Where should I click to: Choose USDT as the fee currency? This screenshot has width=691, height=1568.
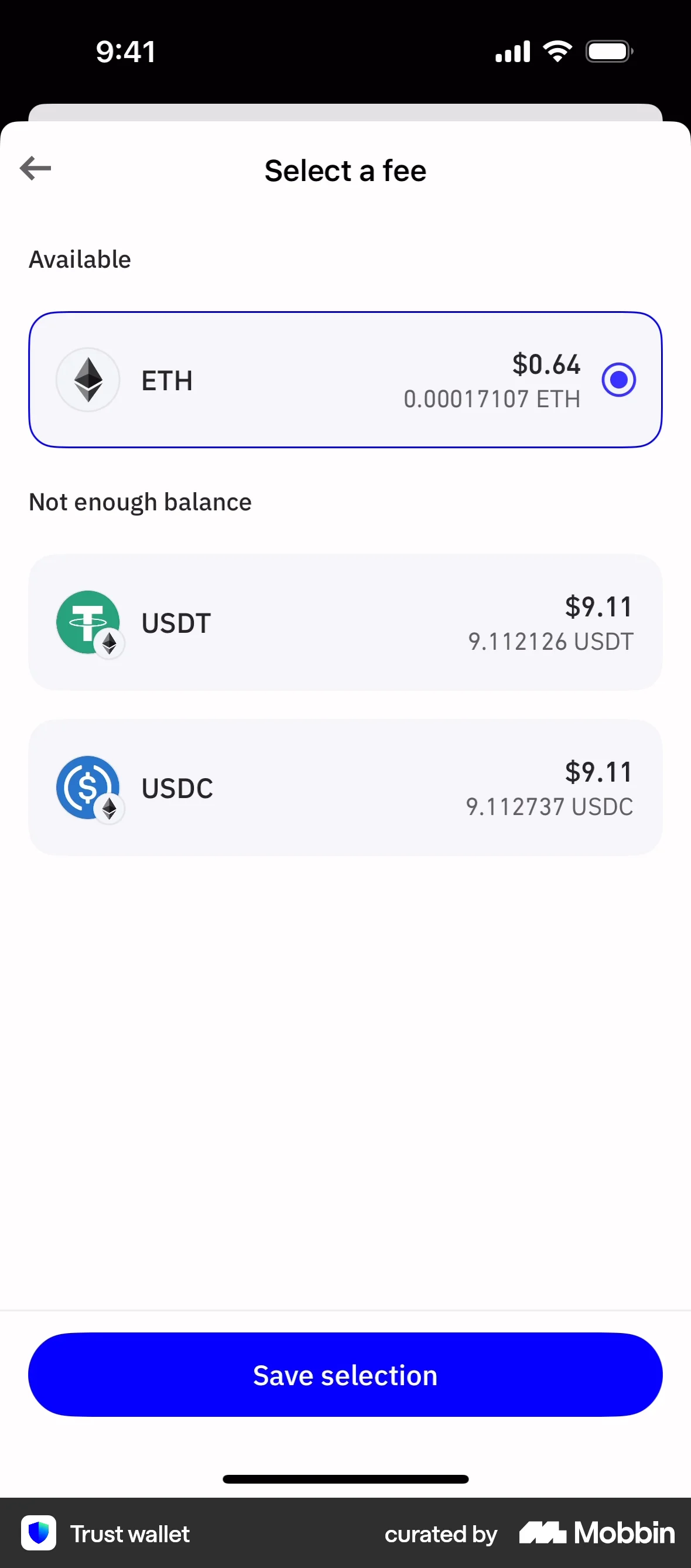coord(345,622)
